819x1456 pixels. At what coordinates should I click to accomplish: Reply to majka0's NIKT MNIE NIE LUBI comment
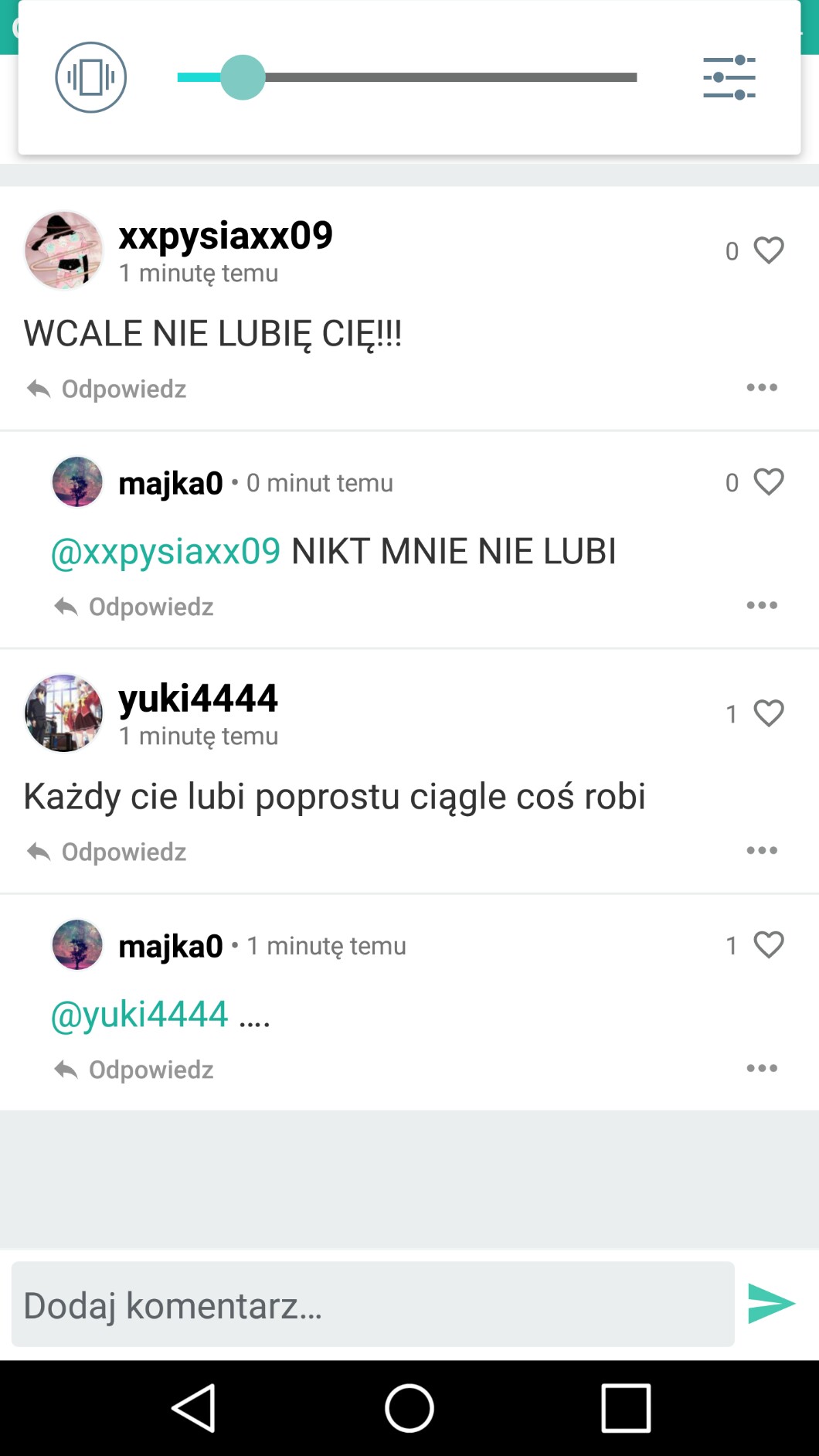tap(134, 607)
